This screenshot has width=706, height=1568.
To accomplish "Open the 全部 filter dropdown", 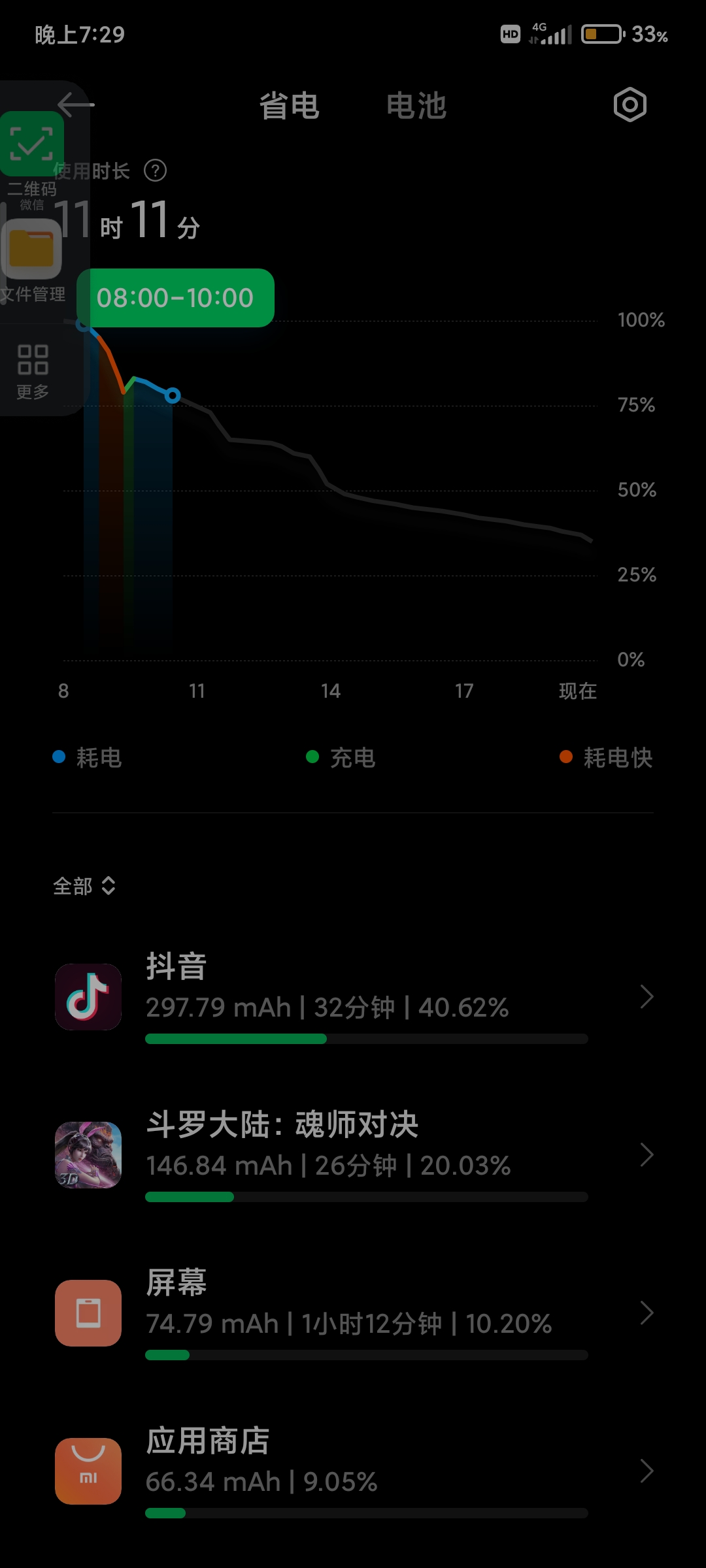I will tap(84, 886).
